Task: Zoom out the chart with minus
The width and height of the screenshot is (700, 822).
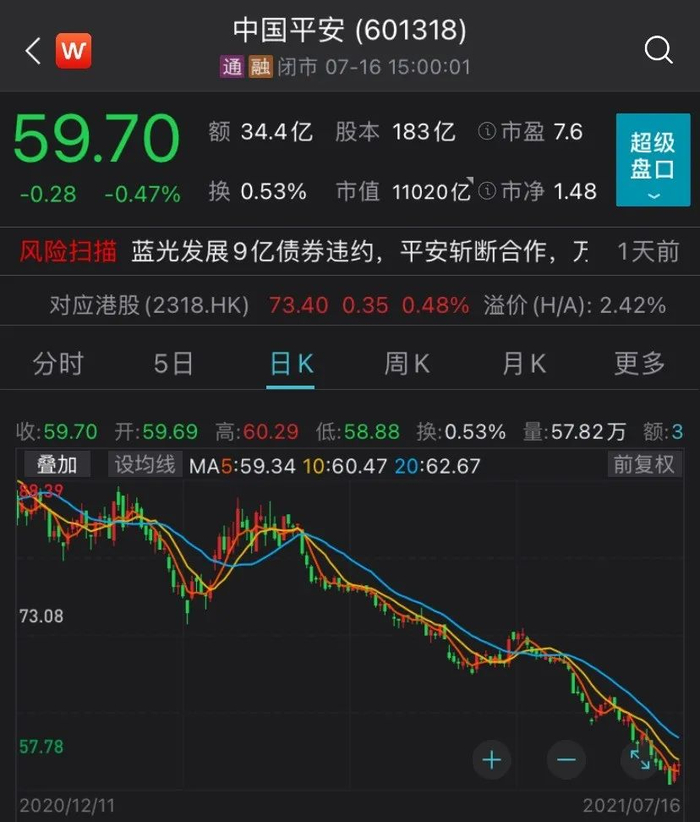Action: [x=566, y=760]
